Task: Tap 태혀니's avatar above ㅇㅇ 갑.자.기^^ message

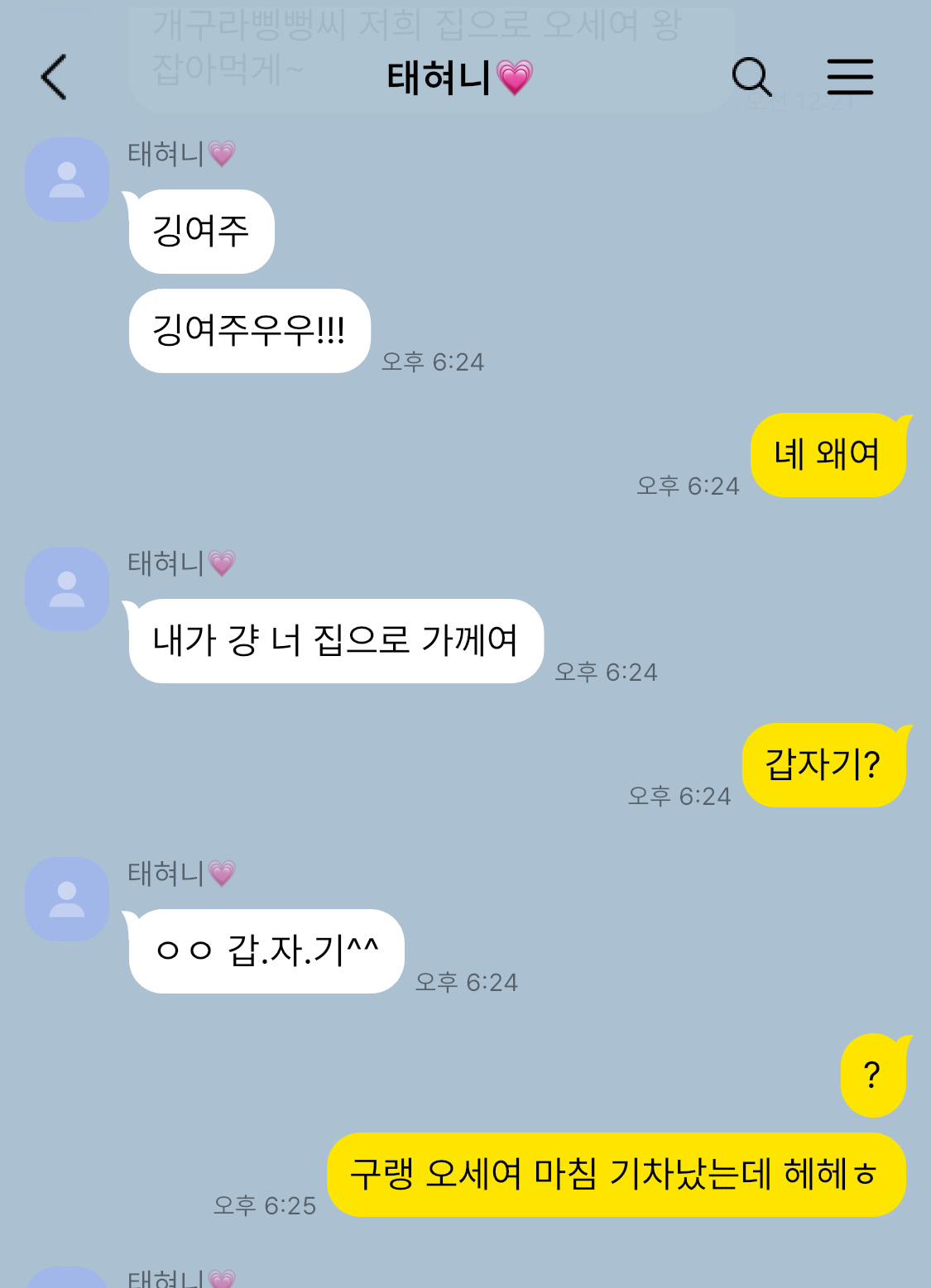Action: tap(67, 899)
